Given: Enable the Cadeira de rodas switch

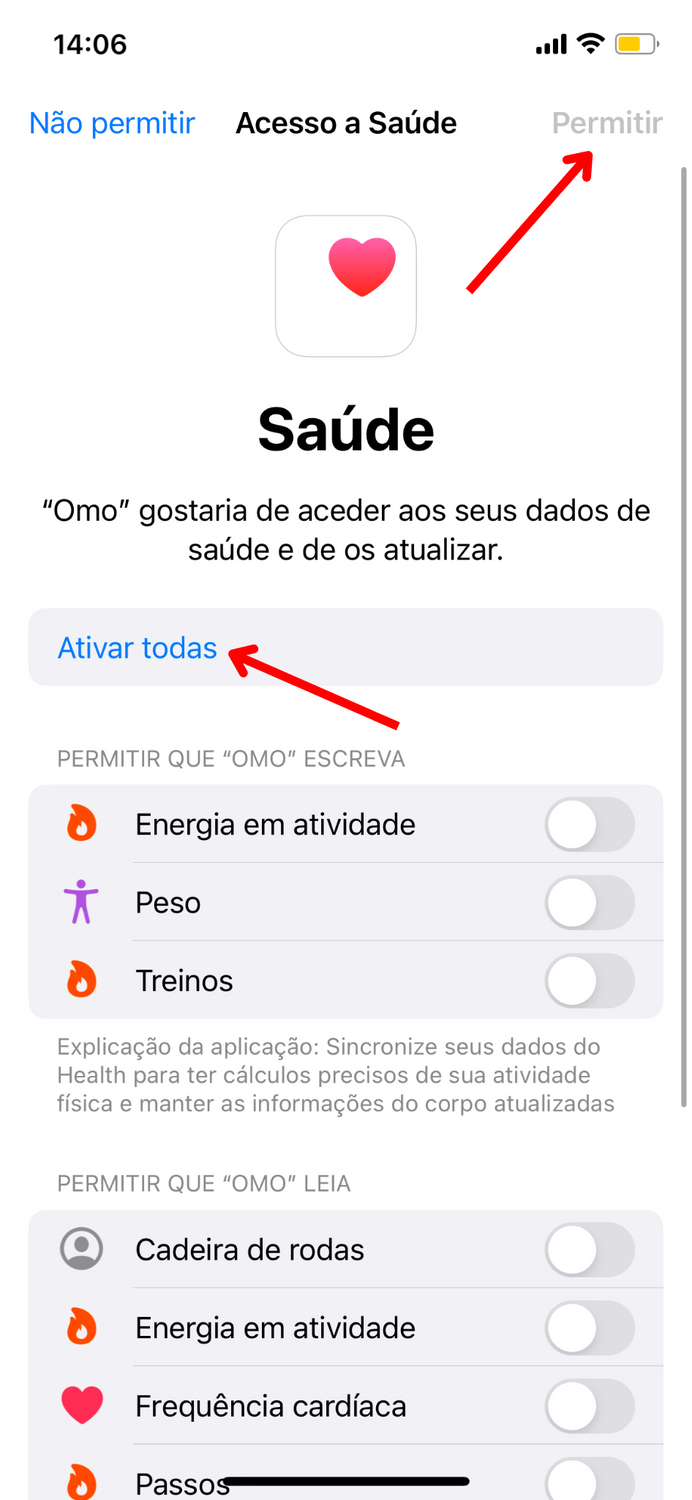Looking at the screenshot, I should point(590,1250).
